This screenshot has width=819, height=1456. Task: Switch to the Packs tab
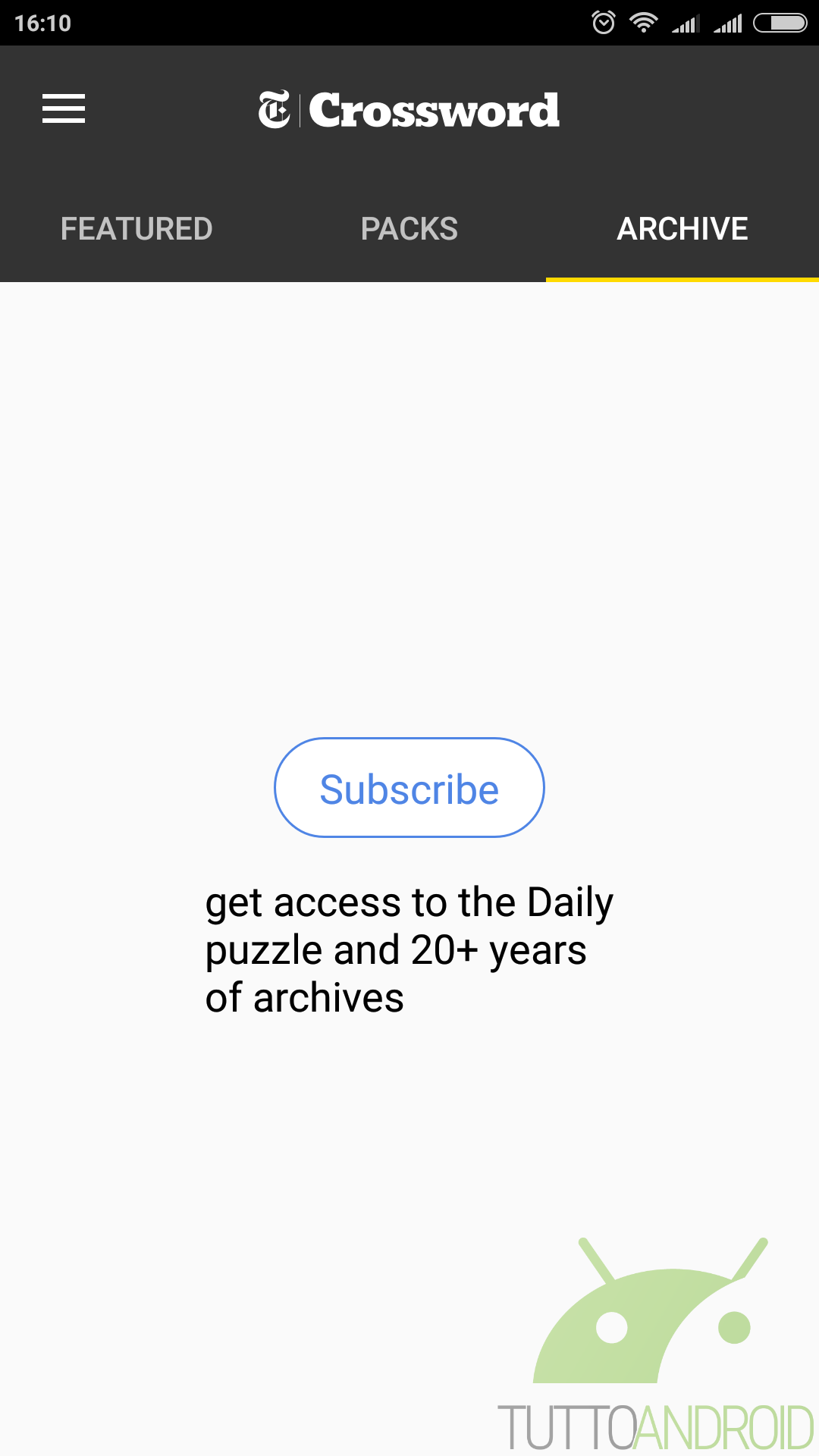click(x=409, y=229)
